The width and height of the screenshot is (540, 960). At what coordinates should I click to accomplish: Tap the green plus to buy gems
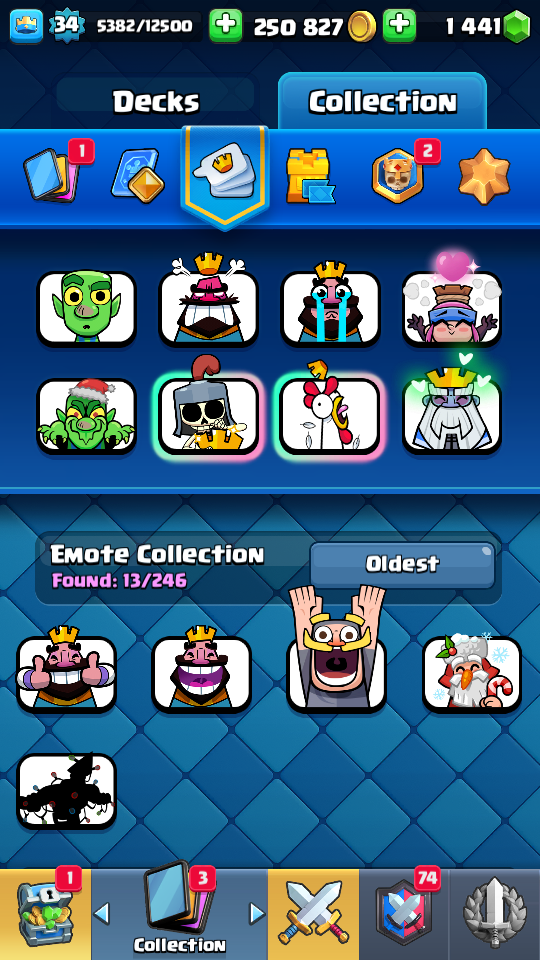pyautogui.click(x=399, y=26)
